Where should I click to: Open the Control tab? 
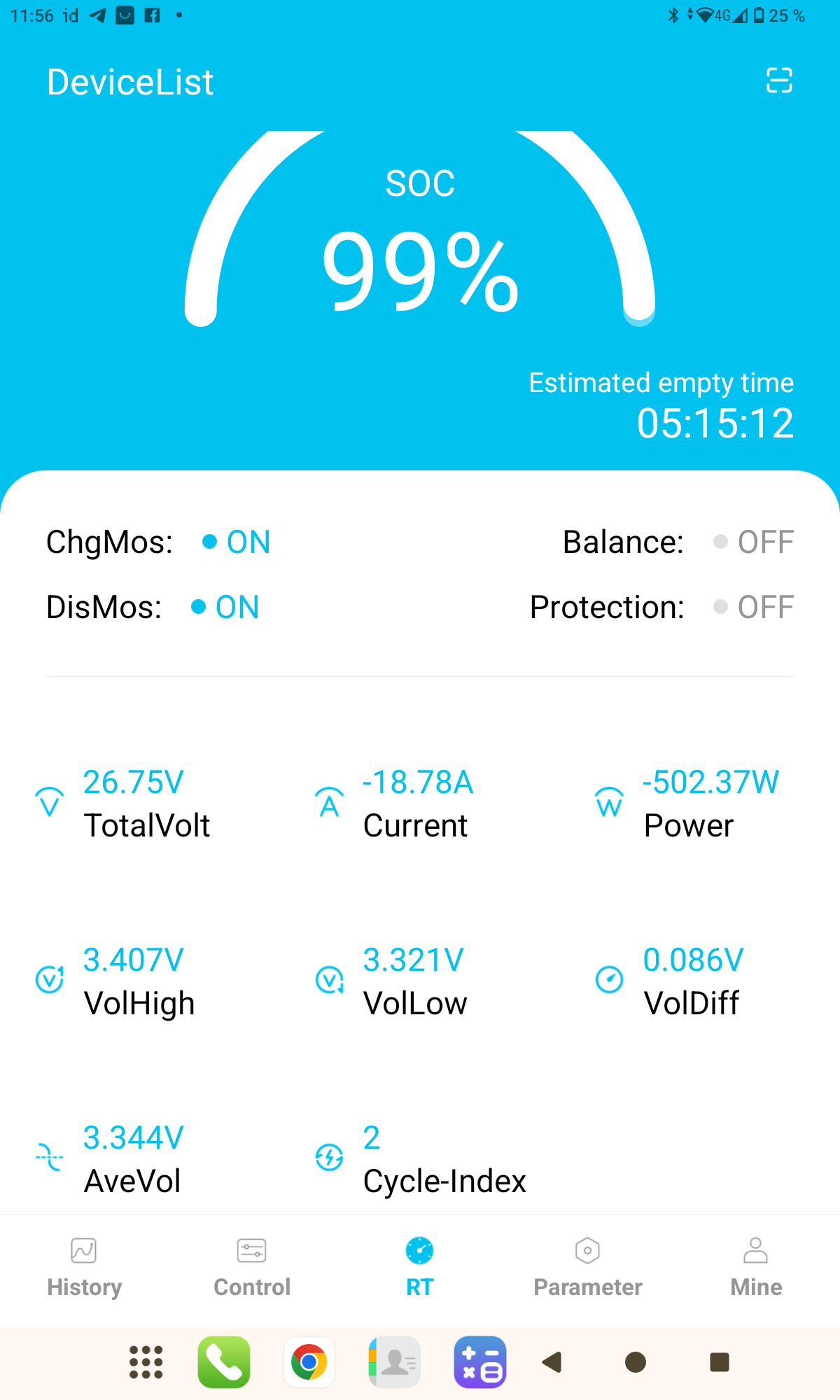pos(252,1267)
